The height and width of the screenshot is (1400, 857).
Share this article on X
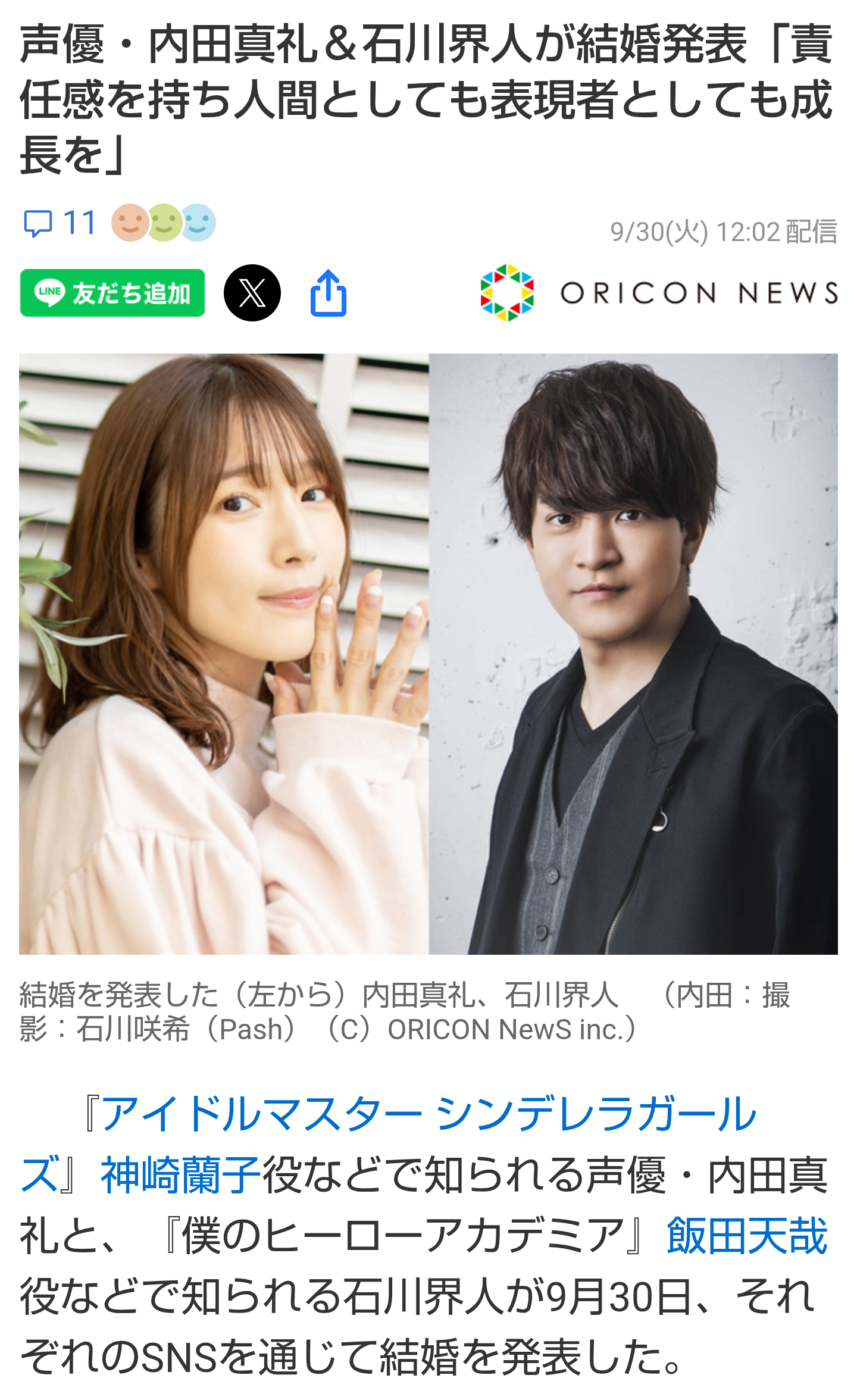tap(252, 293)
